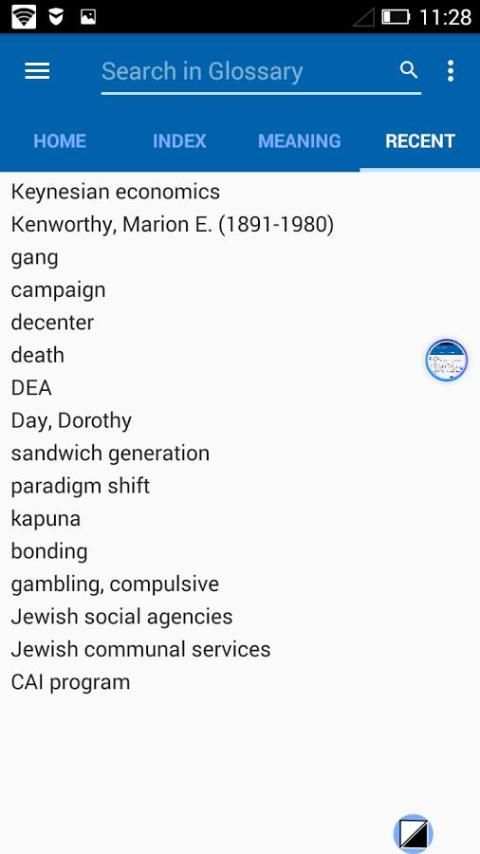View sandwich generation entry
Viewport: 480px width, 854px height.
(x=110, y=453)
